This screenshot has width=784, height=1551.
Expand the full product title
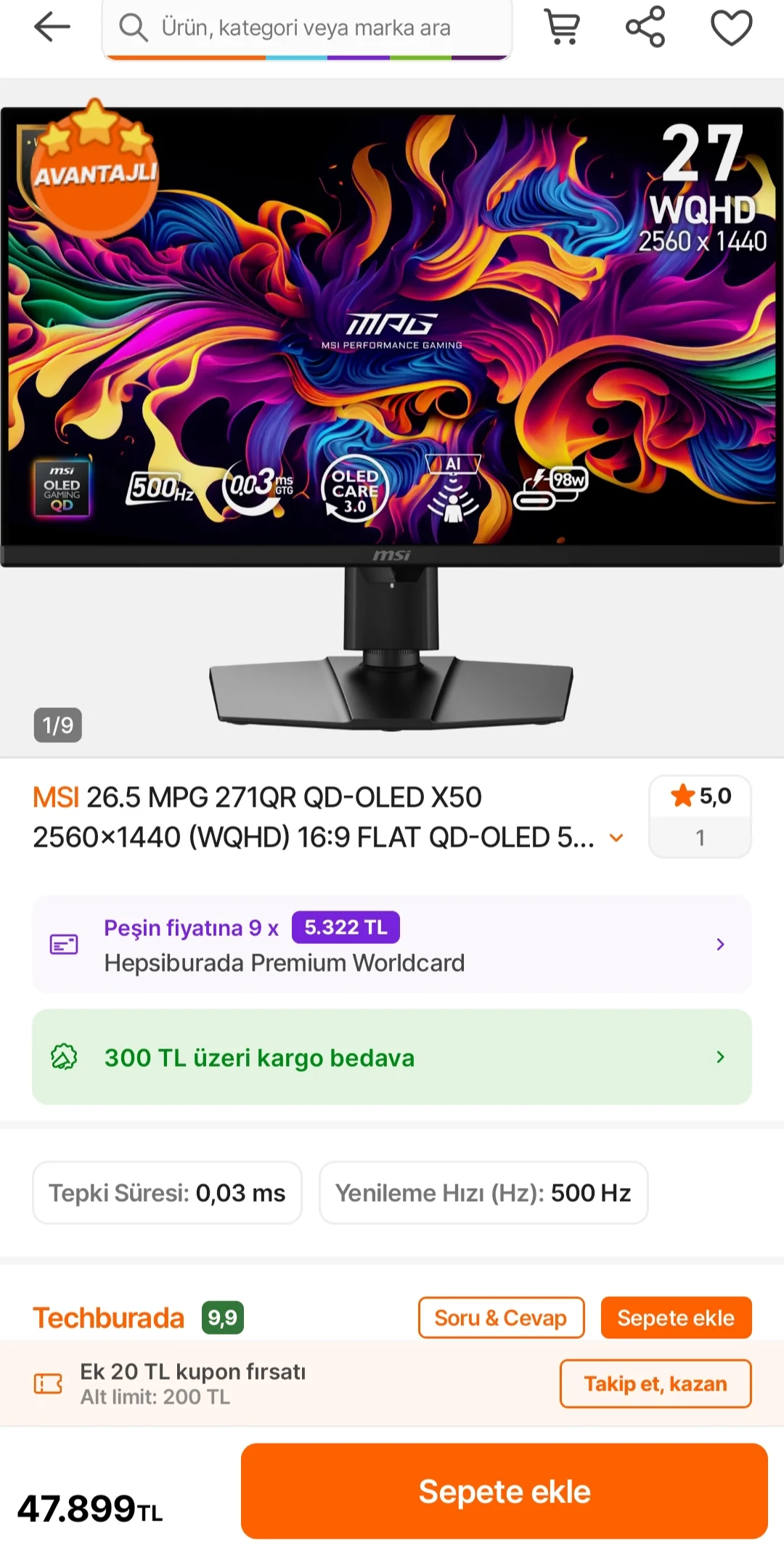point(616,838)
